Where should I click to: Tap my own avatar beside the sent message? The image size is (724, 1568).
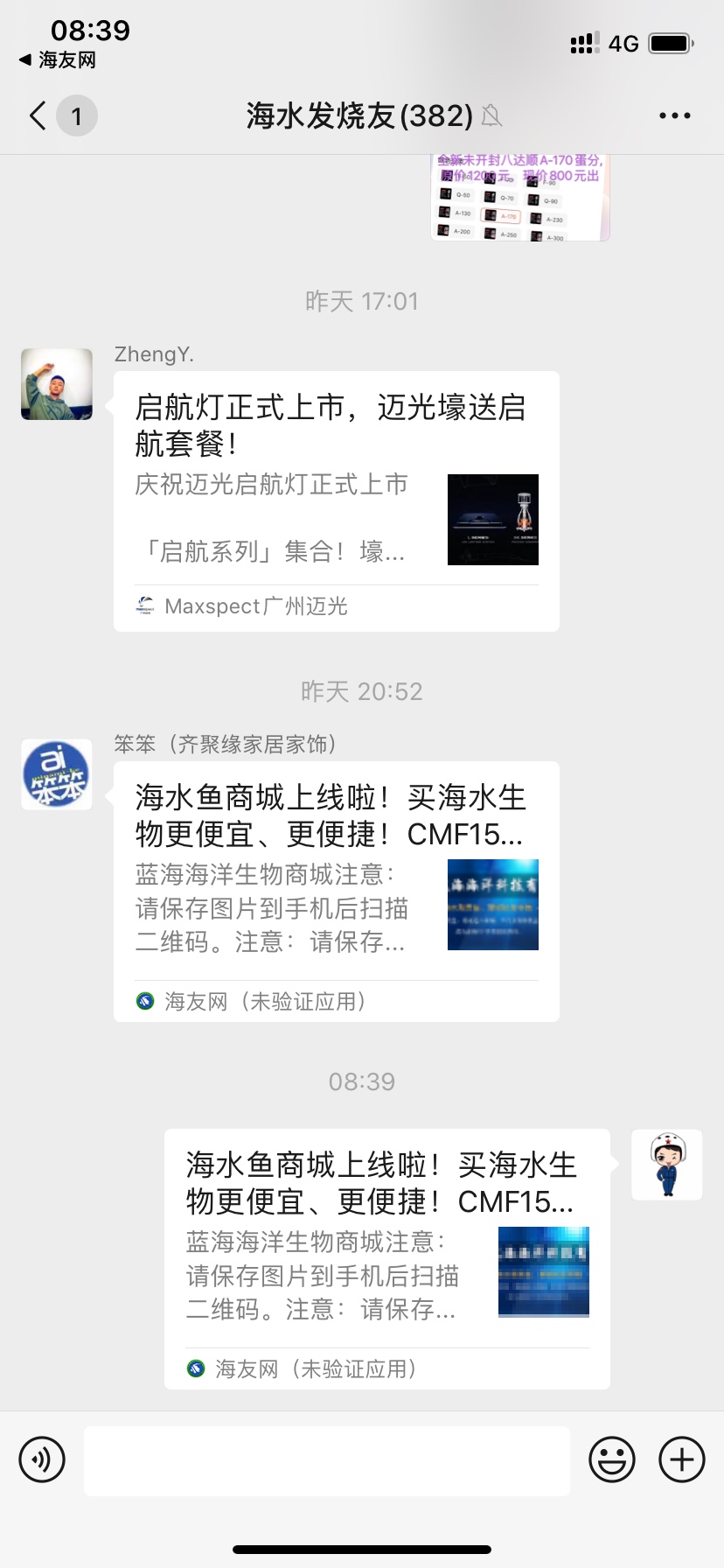click(x=667, y=1165)
